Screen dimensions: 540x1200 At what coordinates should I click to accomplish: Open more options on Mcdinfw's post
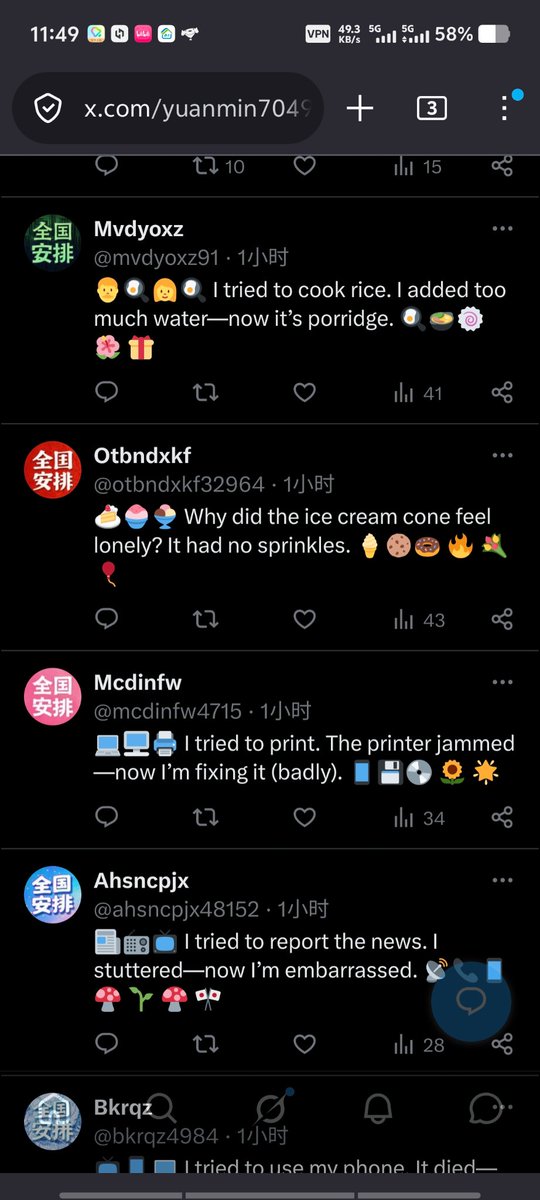click(502, 682)
